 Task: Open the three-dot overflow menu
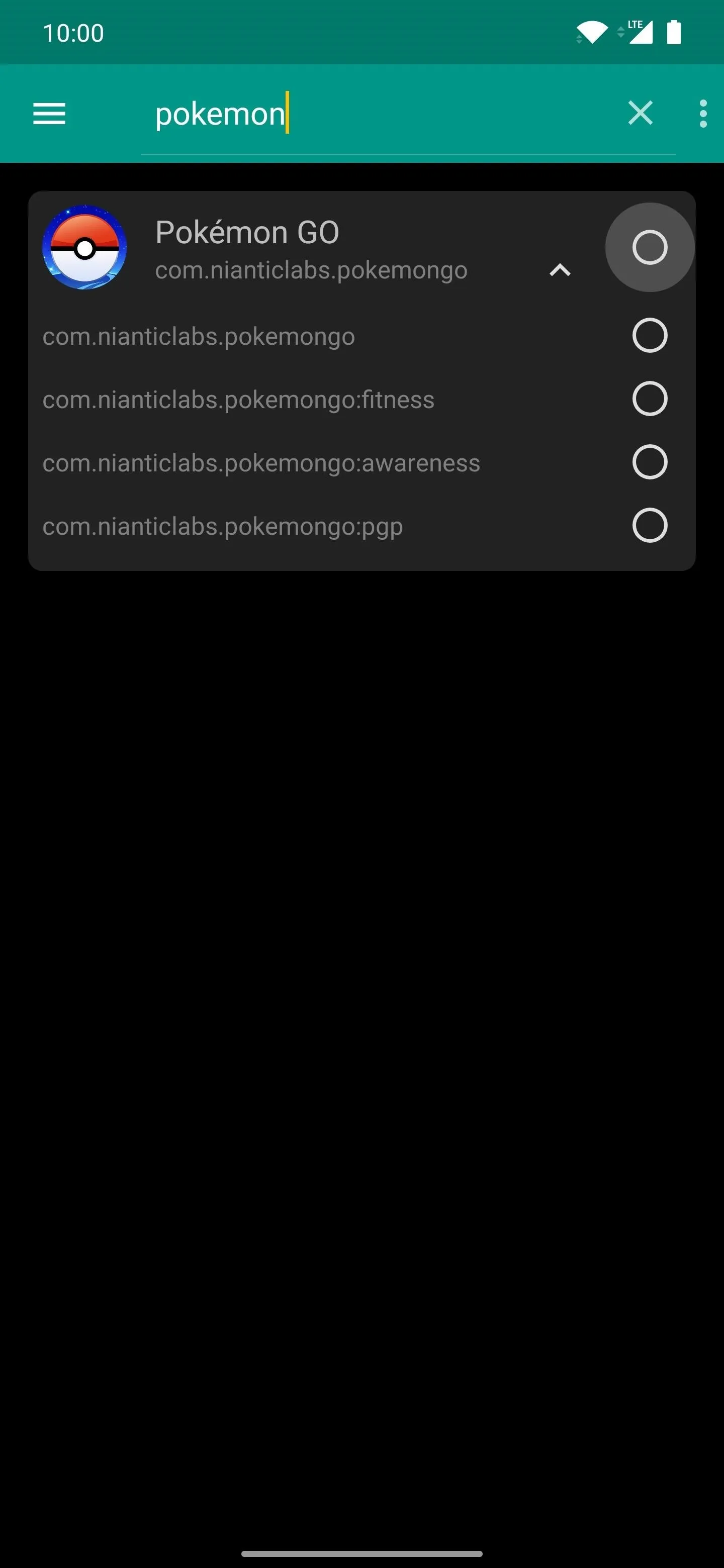pyautogui.click(x=703, y=114)
